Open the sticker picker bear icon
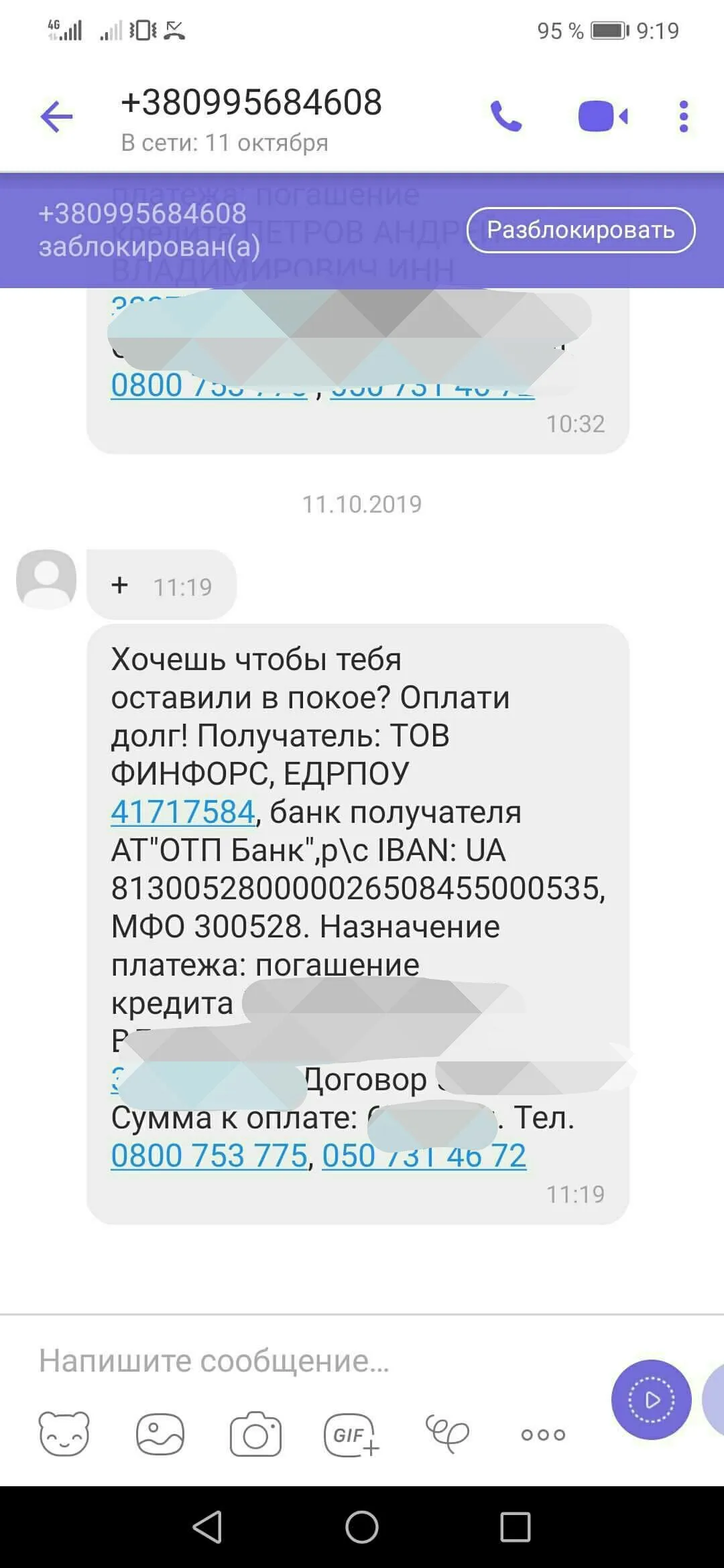Screen dimensions: 724x1568 click(64, 1435)
